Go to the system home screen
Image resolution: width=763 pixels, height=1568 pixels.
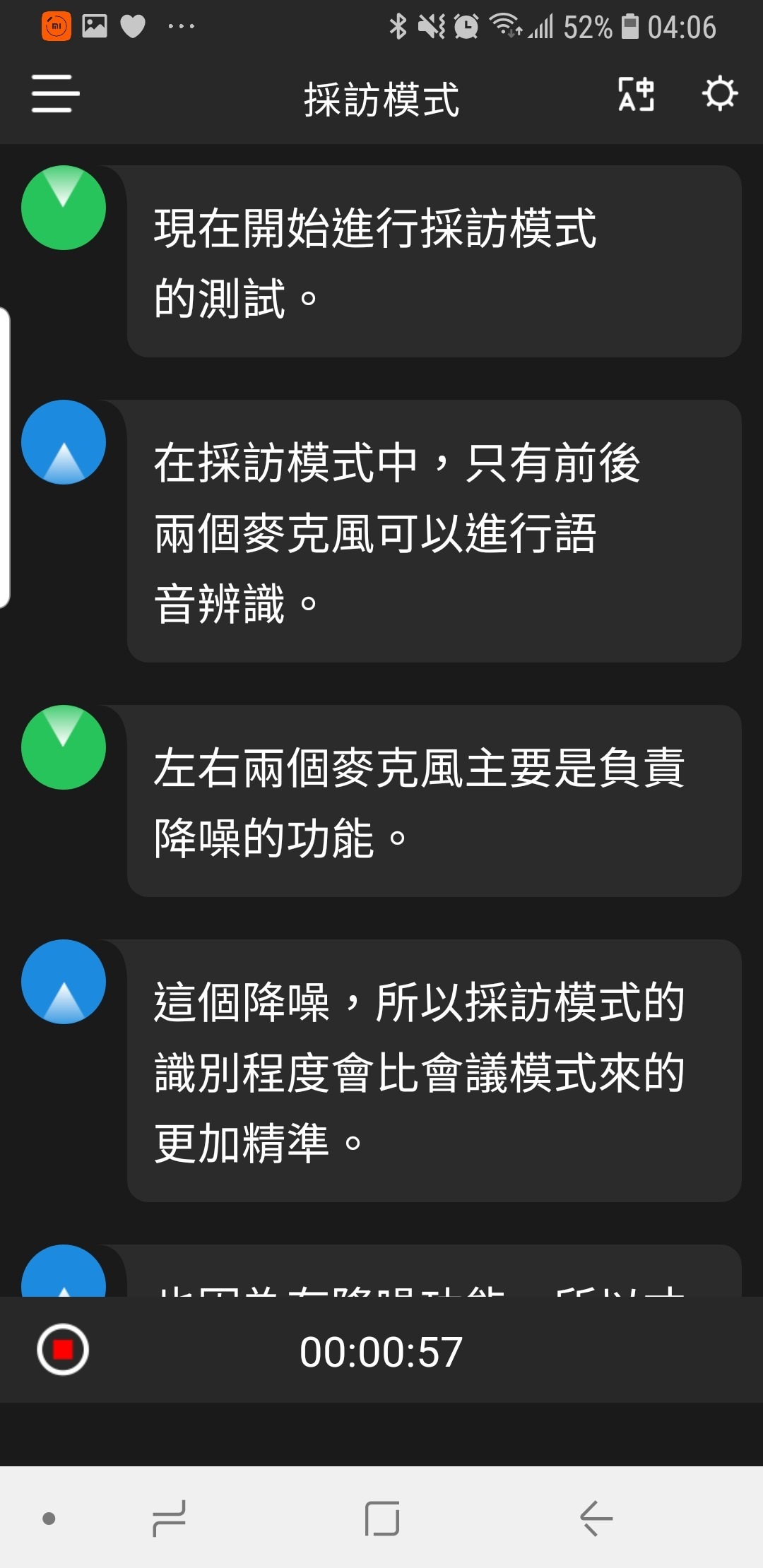coord(382,1519)
